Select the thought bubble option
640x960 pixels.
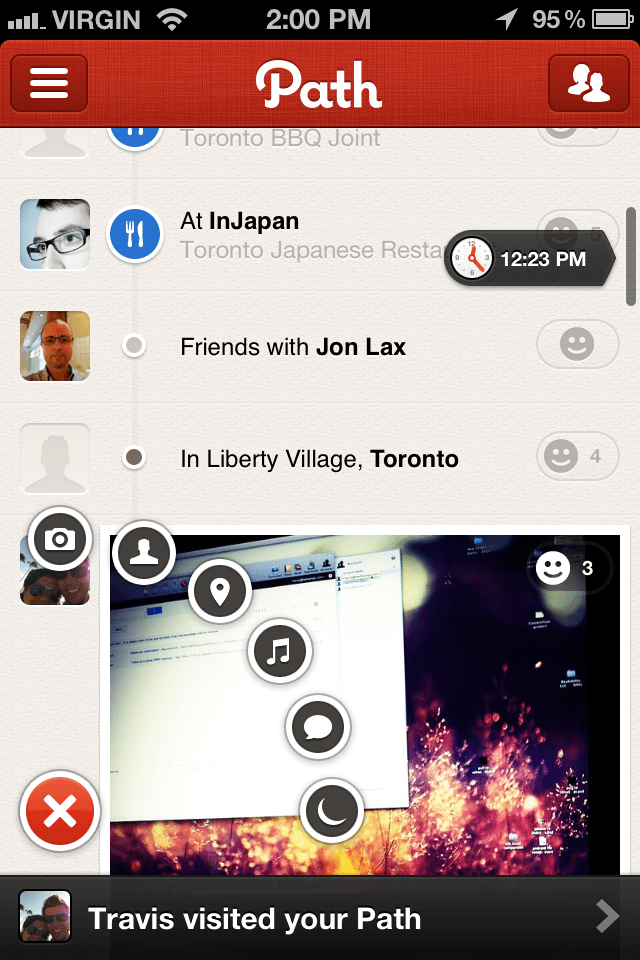[318, 727]
